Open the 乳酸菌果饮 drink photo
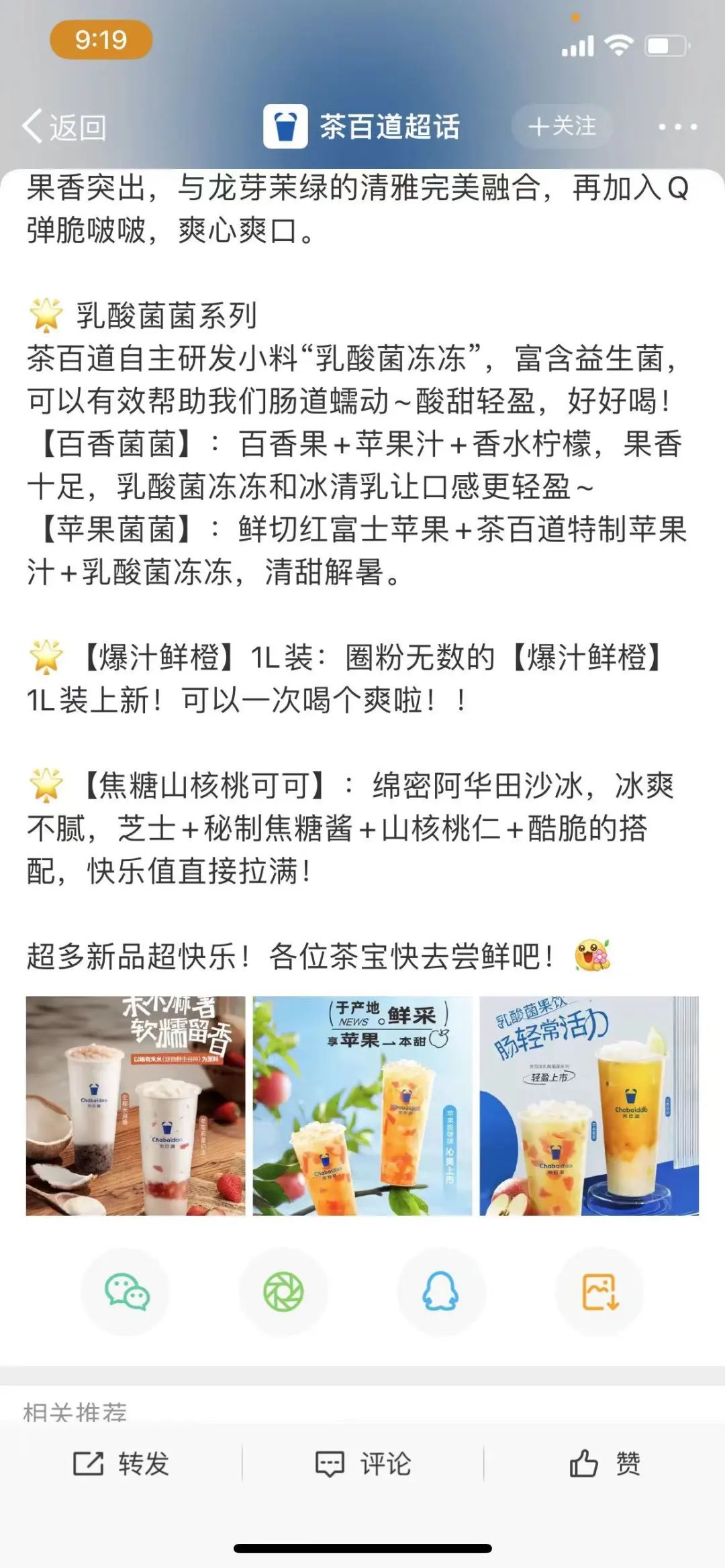This screenshot has width=725, height=1568. click(x=589, y=1106)
